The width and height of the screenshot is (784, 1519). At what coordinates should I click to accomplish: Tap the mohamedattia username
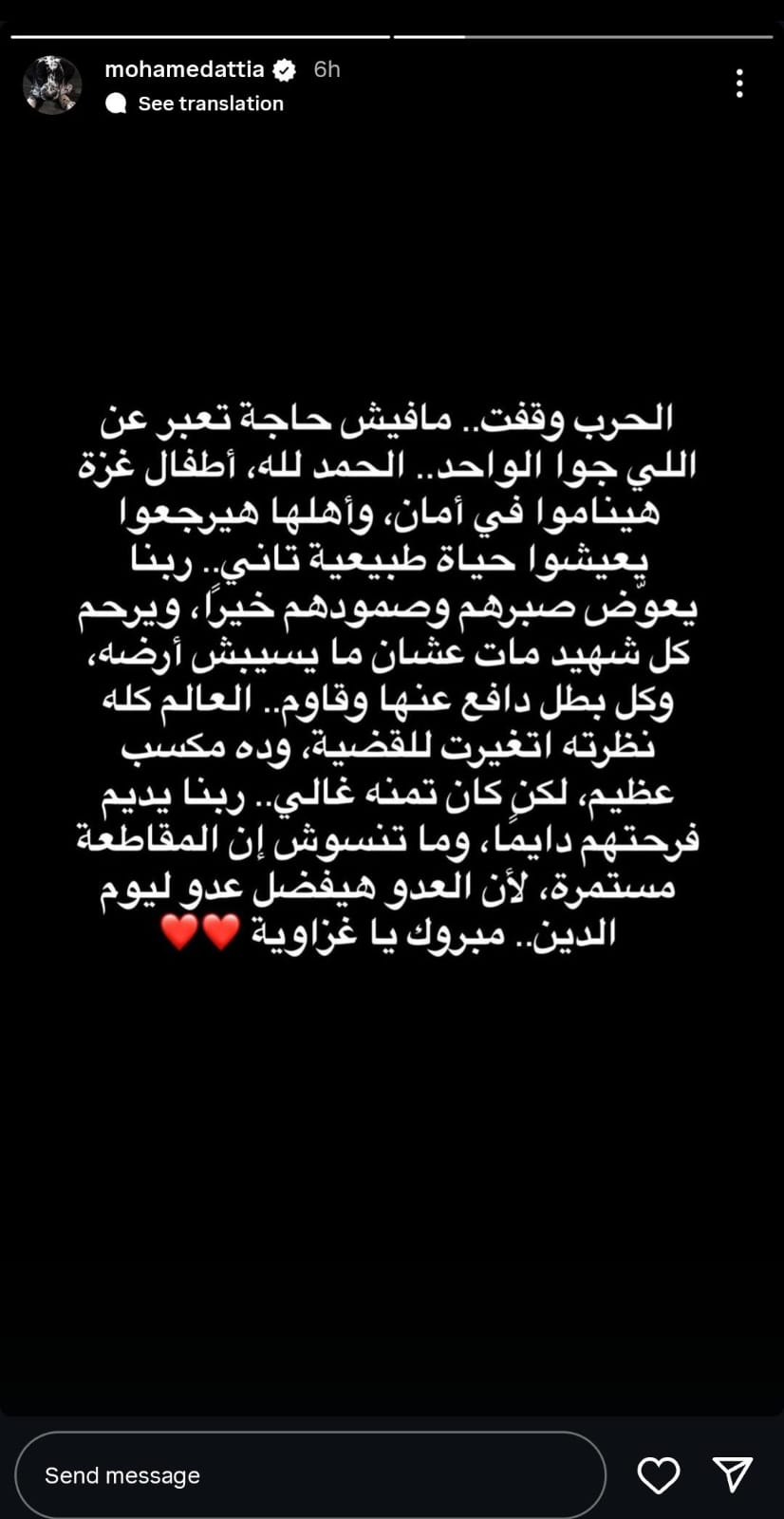184,69
